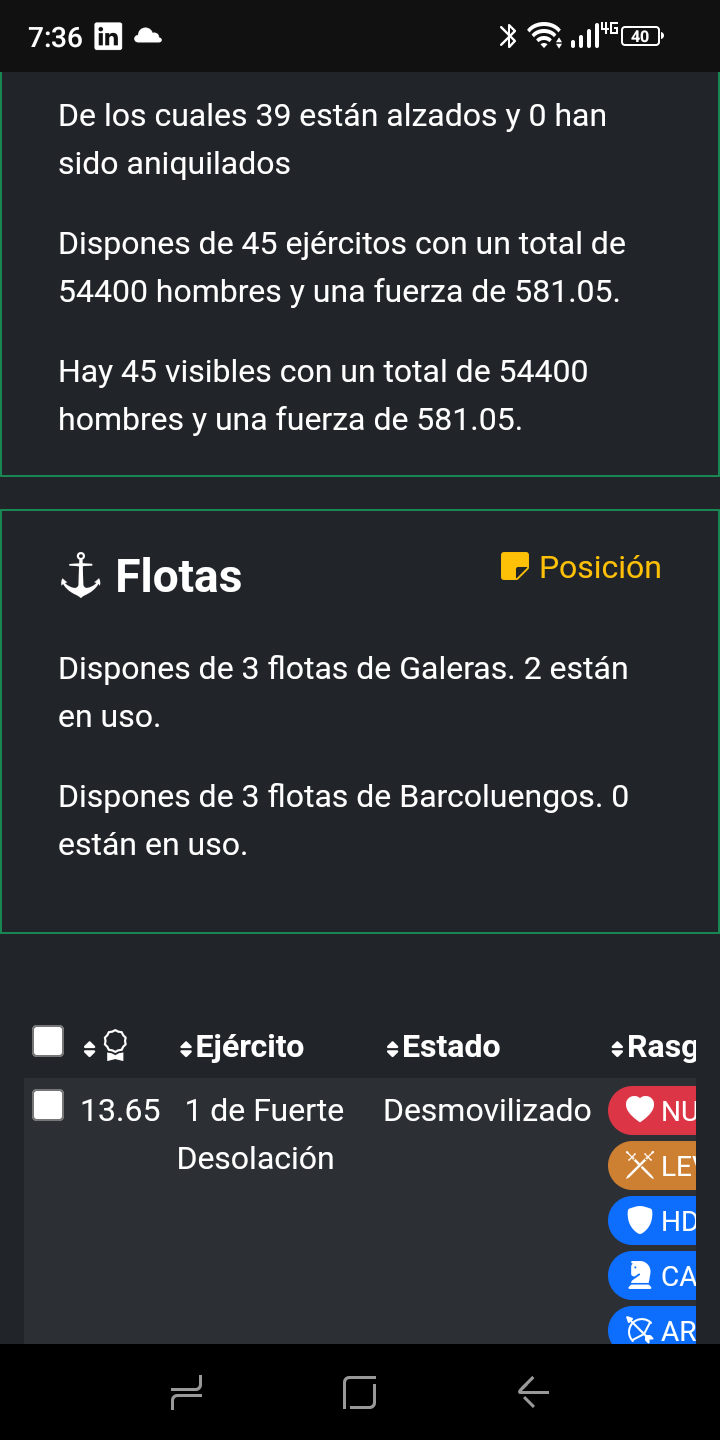Tap the red heart trait badge

click(652, 1110)
